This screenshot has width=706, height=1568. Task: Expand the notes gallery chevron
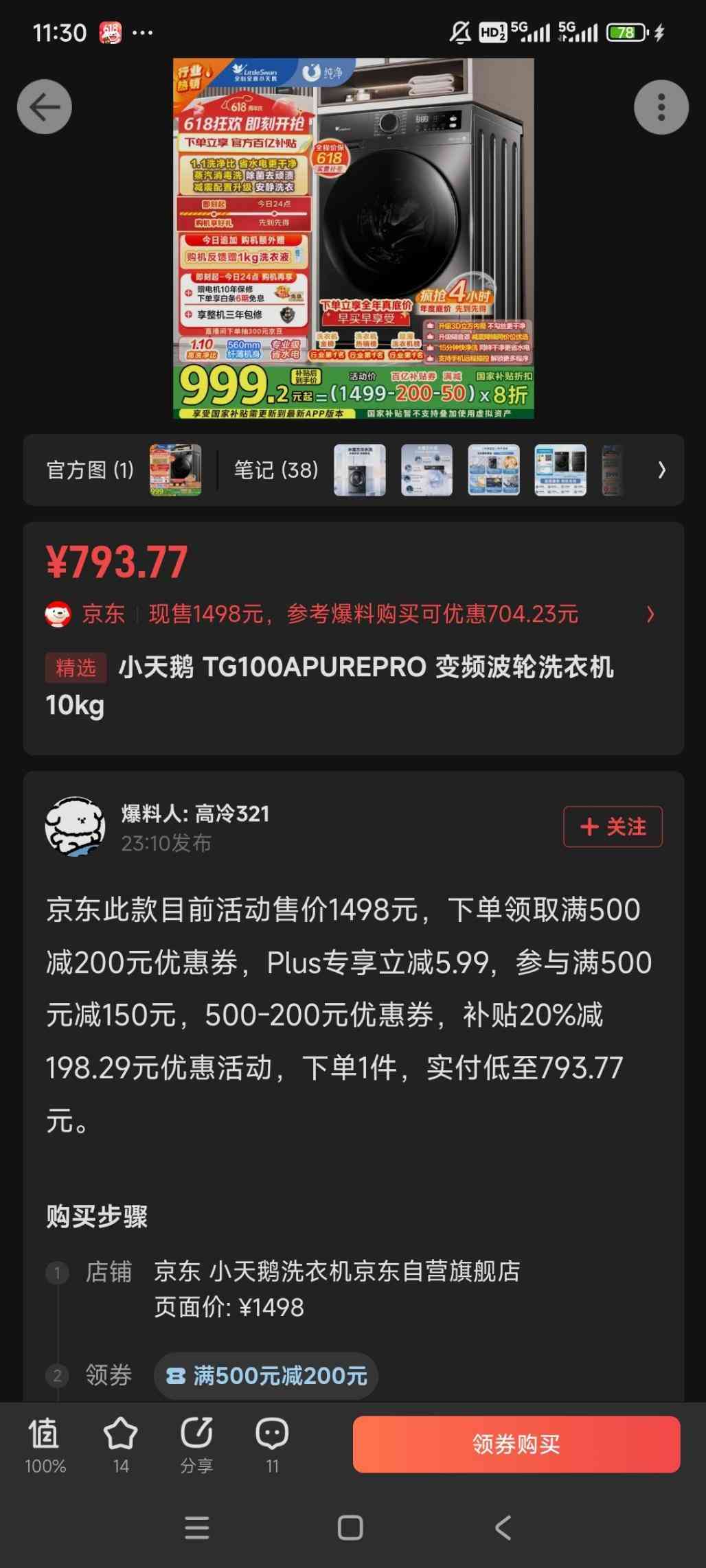(661, 470)
